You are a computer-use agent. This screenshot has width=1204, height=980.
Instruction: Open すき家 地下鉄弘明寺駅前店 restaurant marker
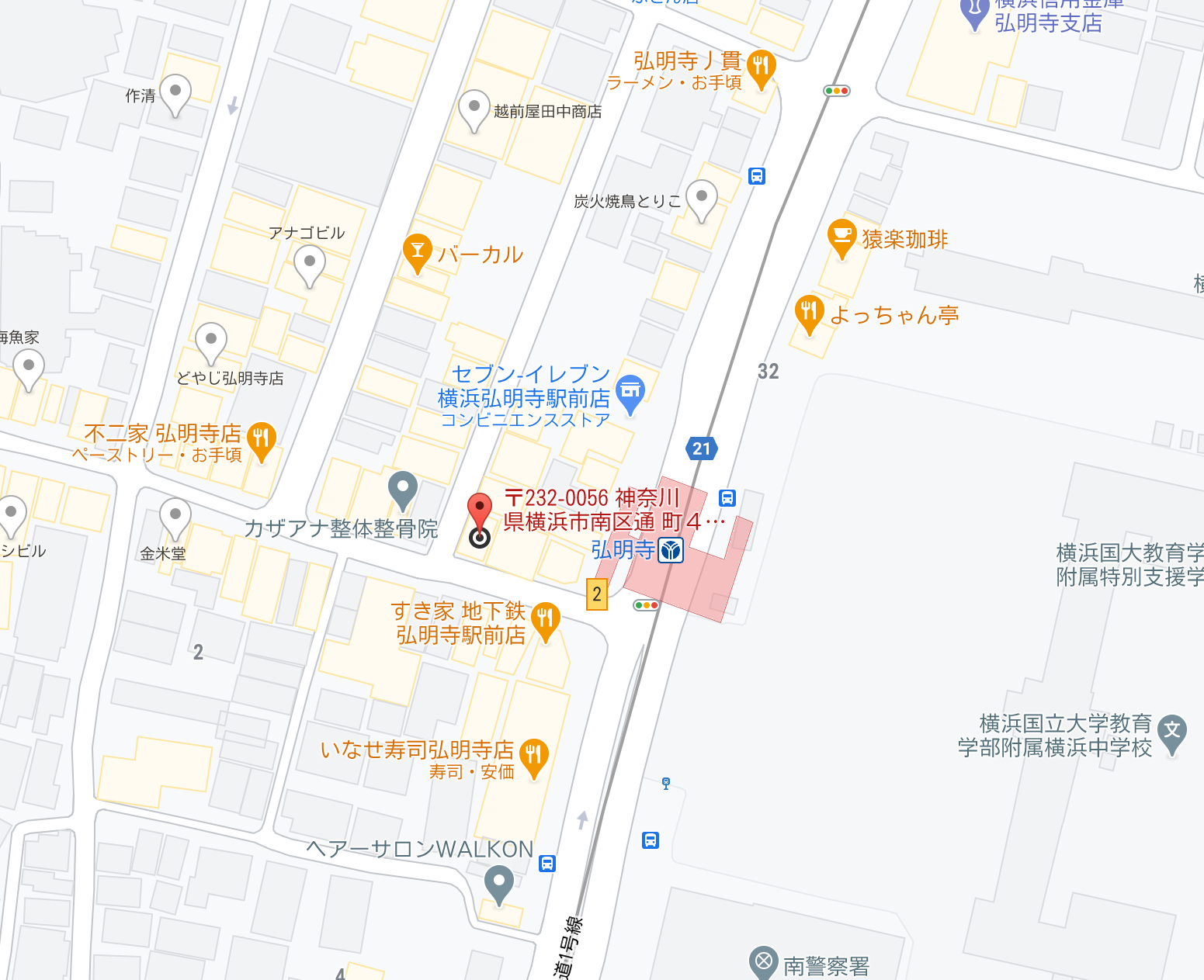coord(546,619)
